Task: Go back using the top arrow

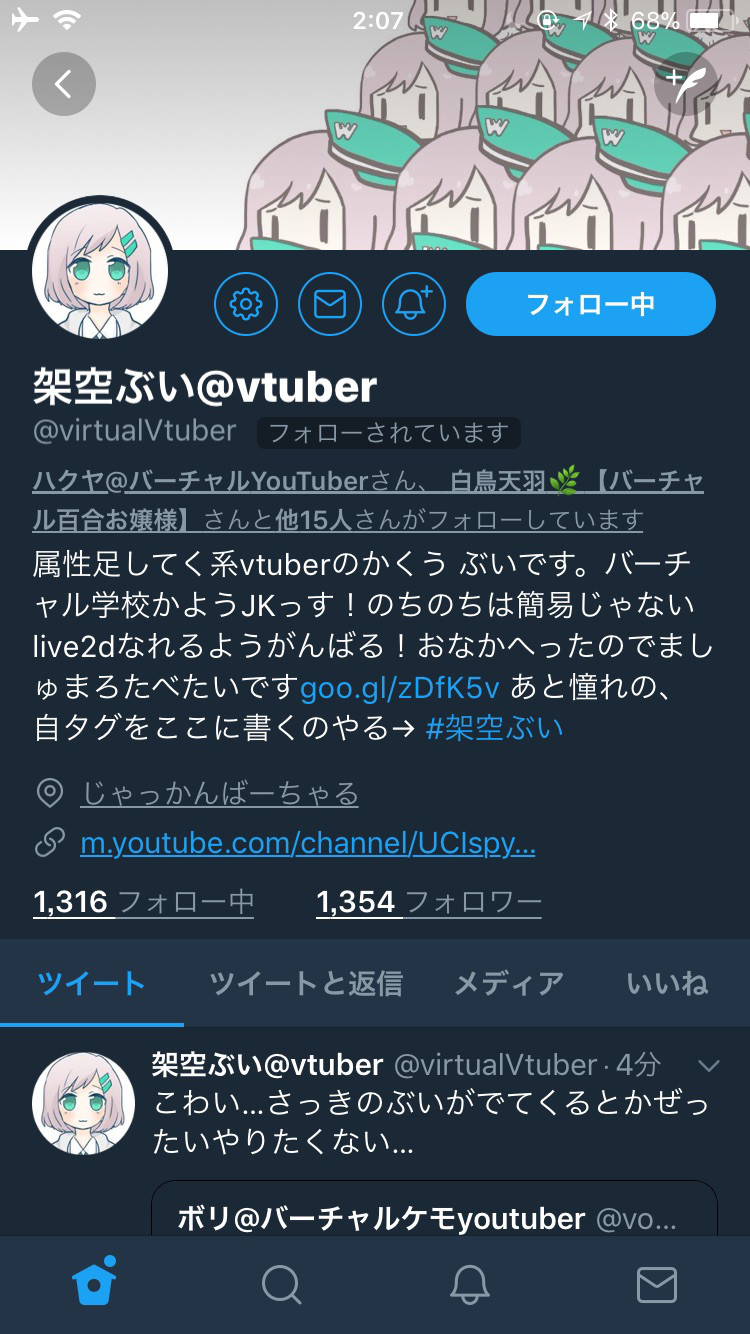Action: tap(63, 84)
